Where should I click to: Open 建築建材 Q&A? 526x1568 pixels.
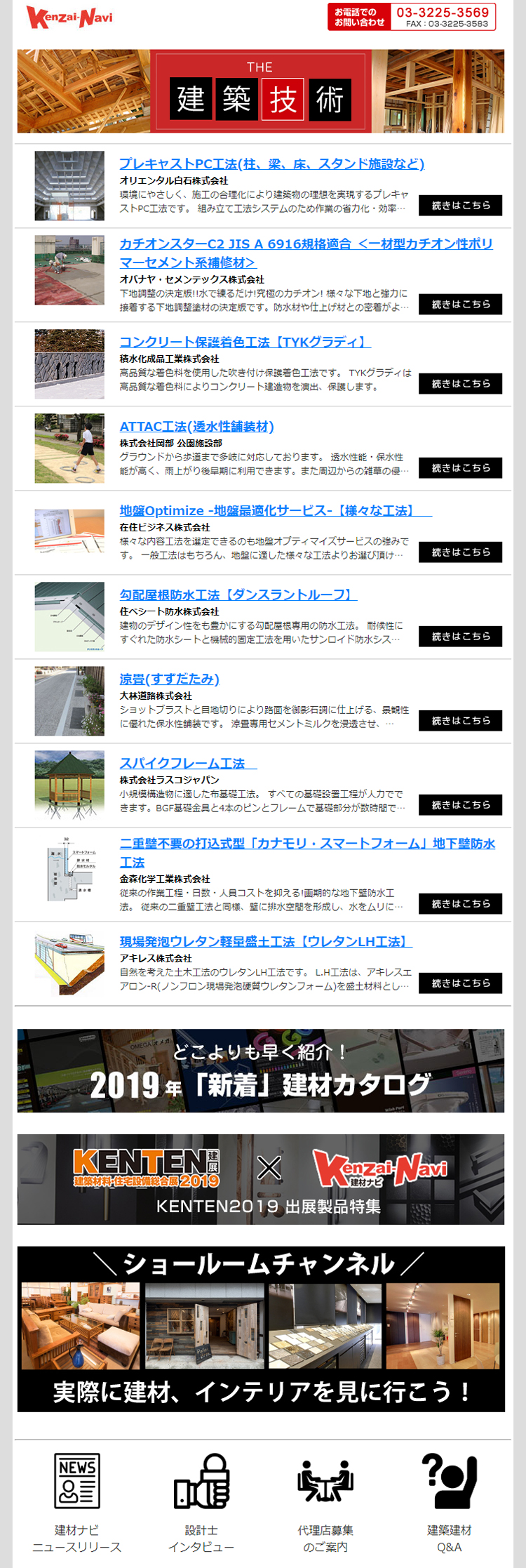pyautogui.click(x=449, y=1501)
